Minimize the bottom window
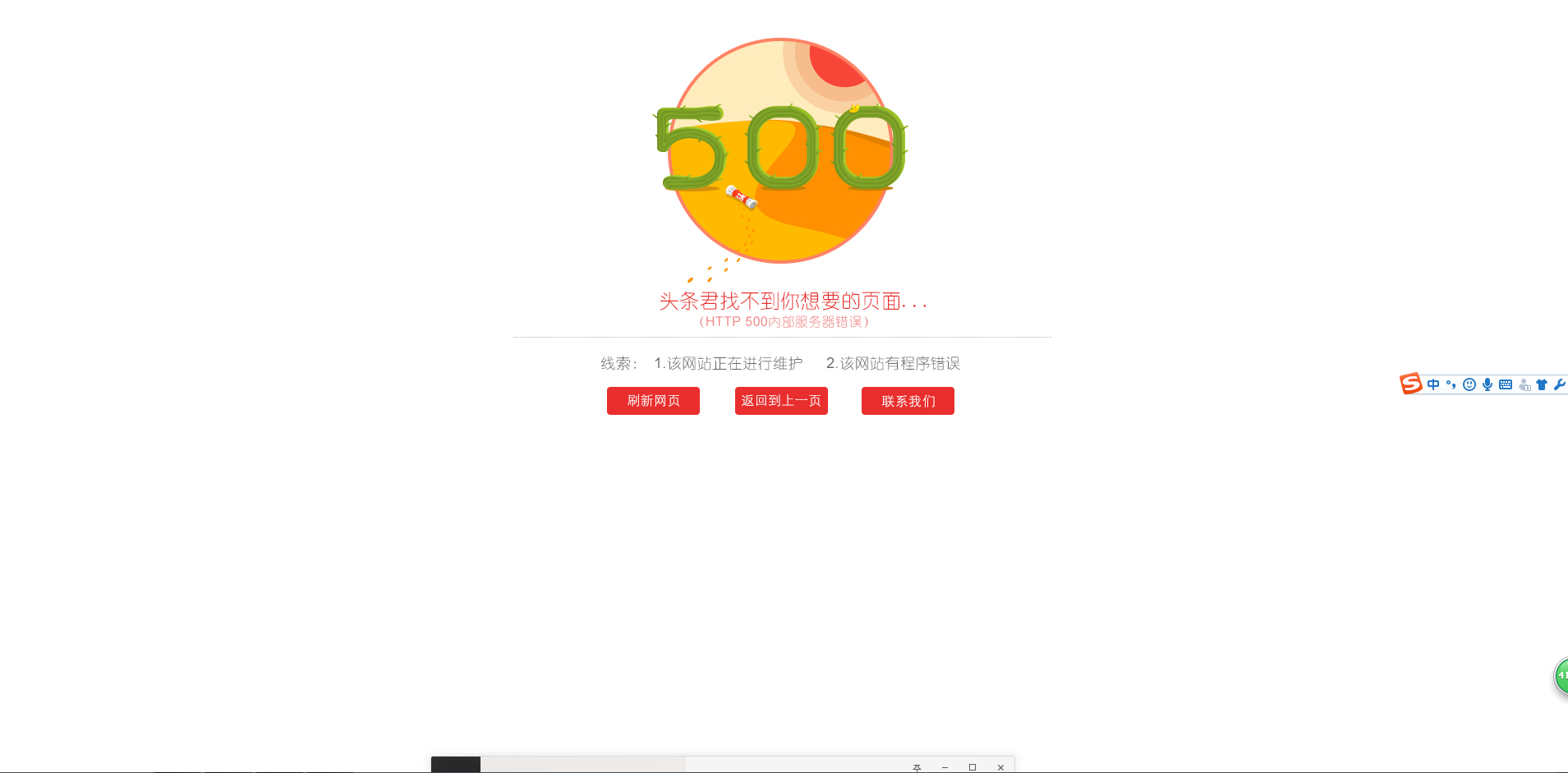 pos(945,767)
